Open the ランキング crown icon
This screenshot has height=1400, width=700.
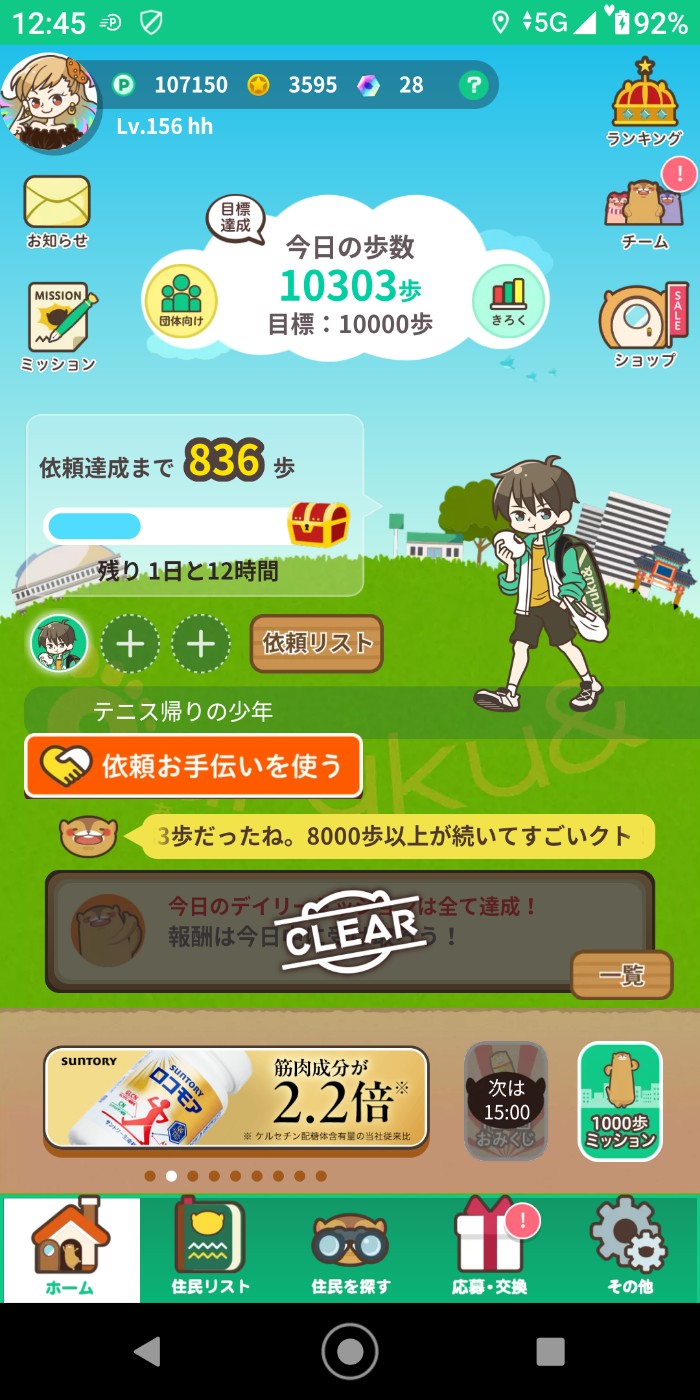[x=645, y=100]
